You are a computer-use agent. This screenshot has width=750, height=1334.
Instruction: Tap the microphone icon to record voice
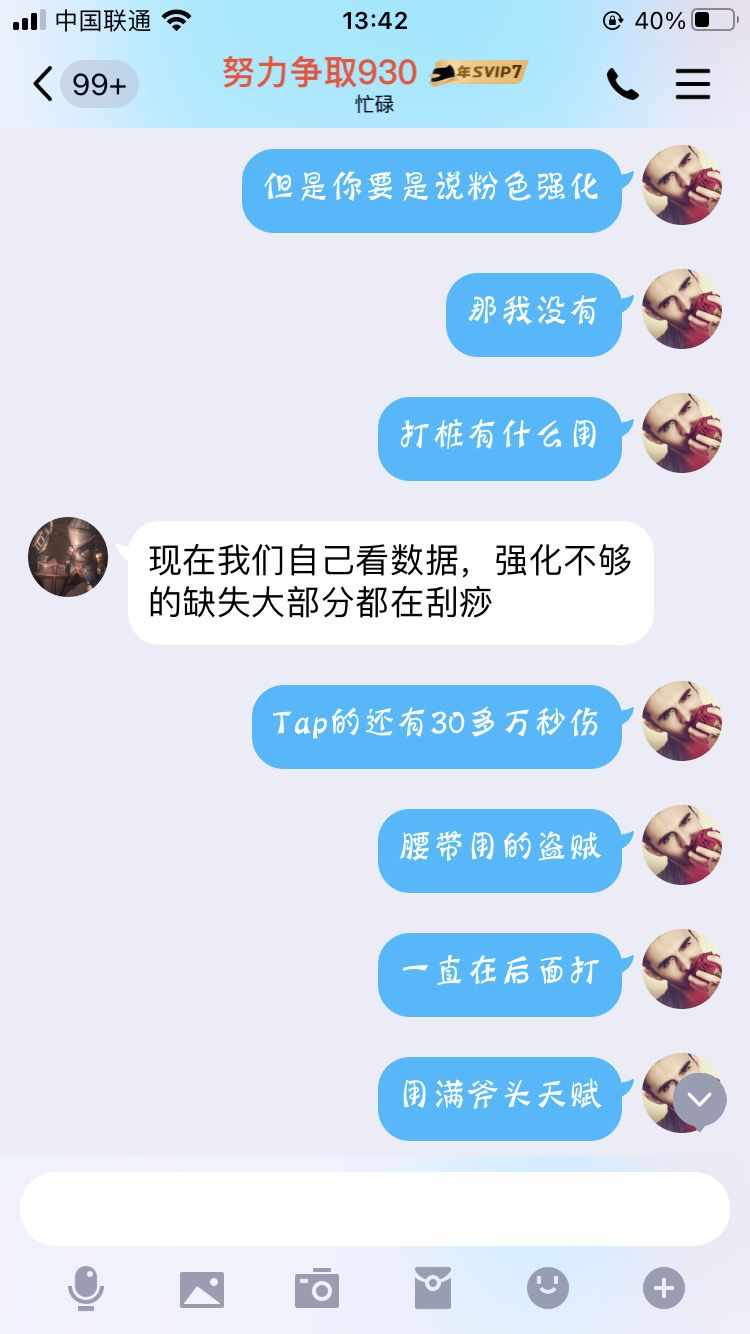(x=88, y=1289)
